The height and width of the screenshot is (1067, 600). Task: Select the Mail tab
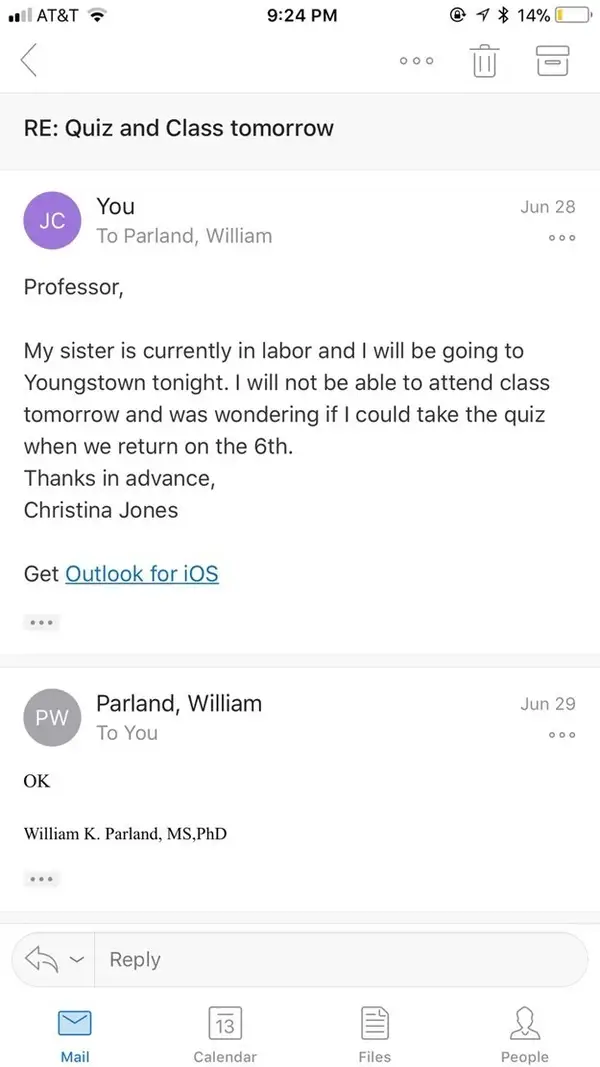pos(75,1034)
